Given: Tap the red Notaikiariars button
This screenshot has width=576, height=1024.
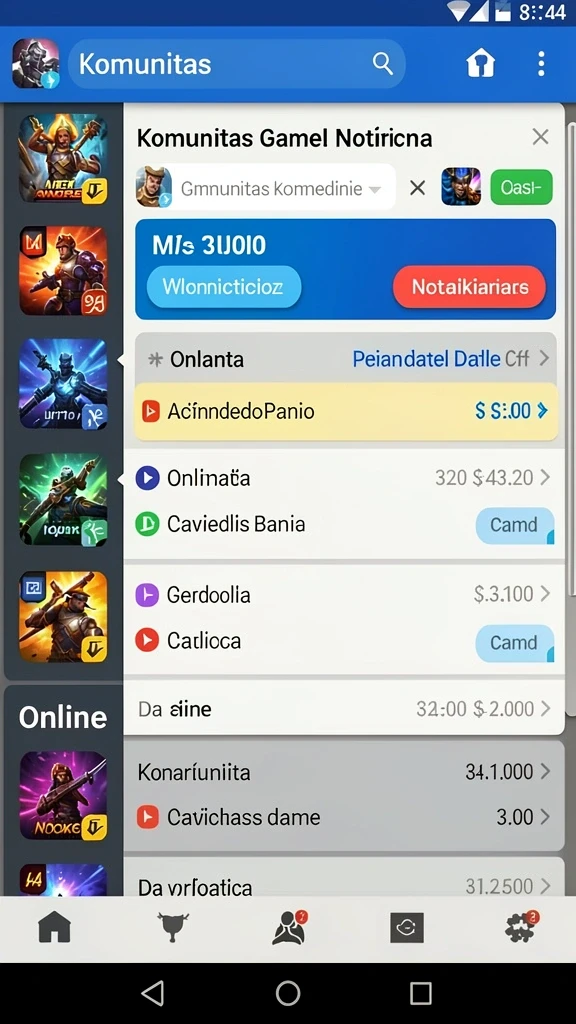Looking at the screenshot, I should click(x=470, y=287).
